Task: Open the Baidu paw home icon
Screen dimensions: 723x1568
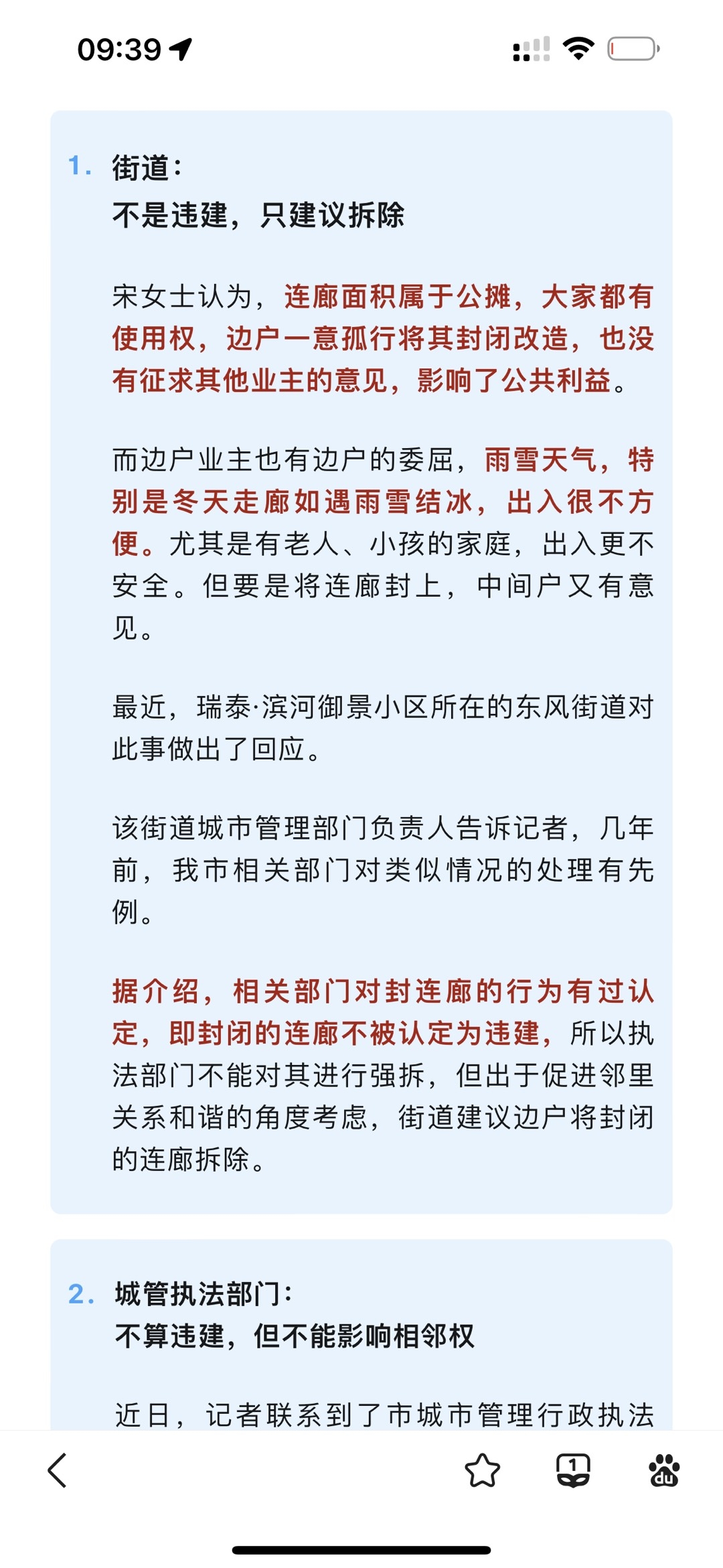Action: click(663, 1470)
